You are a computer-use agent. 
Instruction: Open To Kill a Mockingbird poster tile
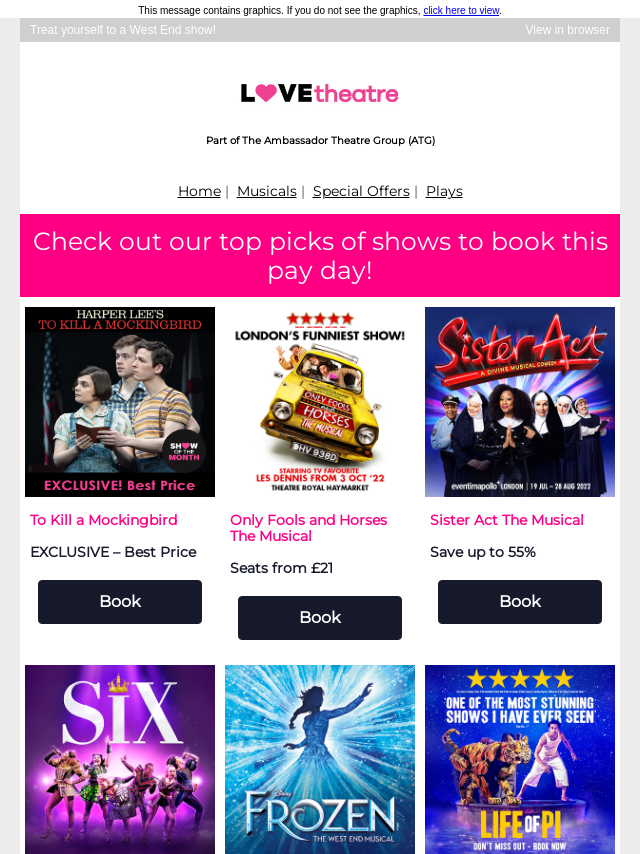click(120, 401)
